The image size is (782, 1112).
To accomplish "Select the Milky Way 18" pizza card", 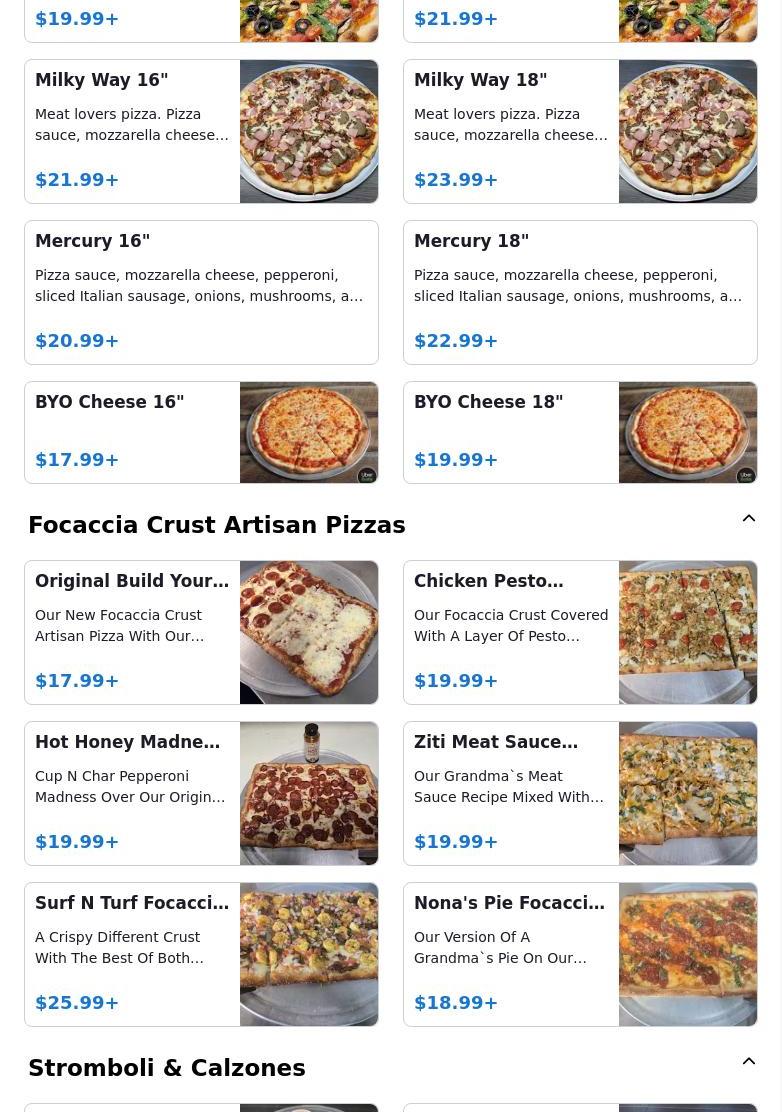I will [580, 131].
